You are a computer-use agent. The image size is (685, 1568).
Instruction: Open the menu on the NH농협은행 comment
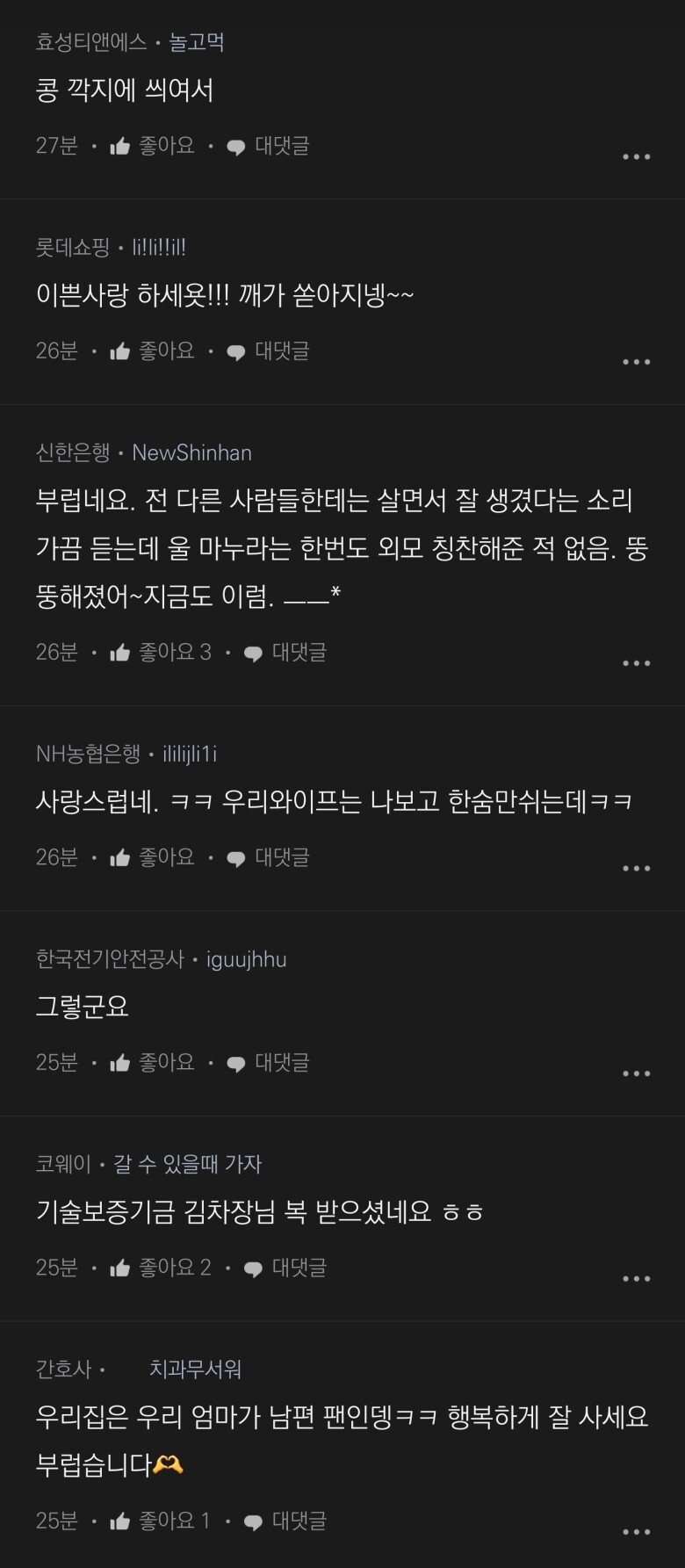pos(636,868)
